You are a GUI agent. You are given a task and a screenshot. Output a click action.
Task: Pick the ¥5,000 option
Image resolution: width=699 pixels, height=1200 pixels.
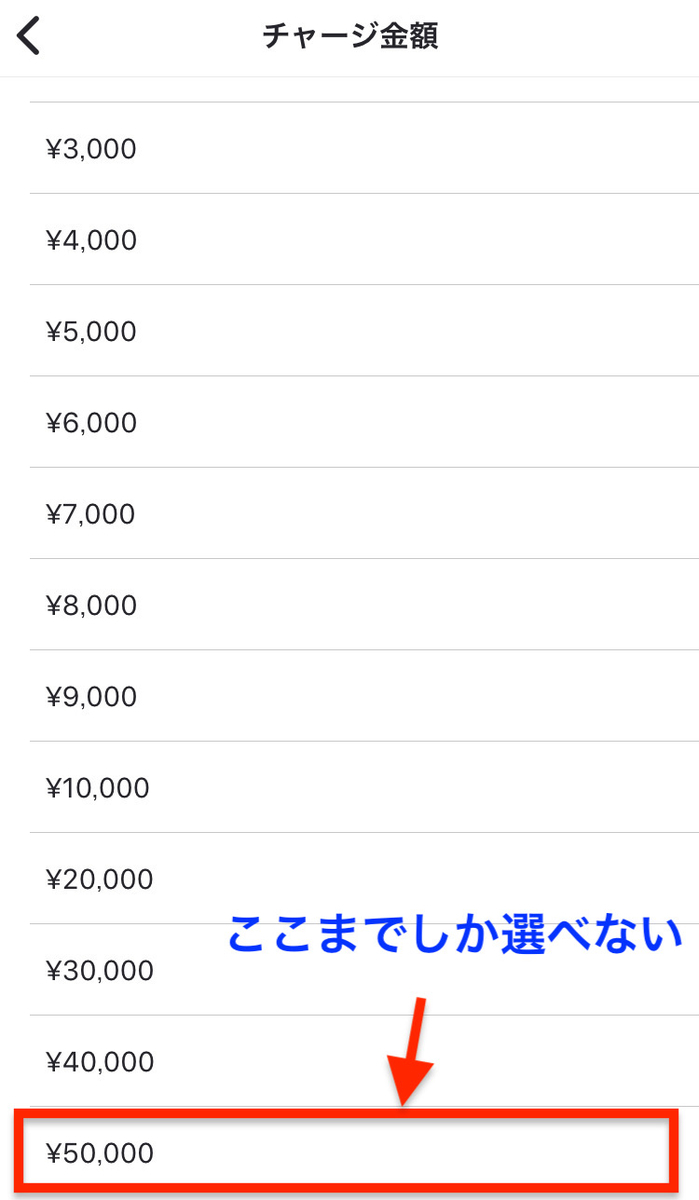[x=91, y=331]
